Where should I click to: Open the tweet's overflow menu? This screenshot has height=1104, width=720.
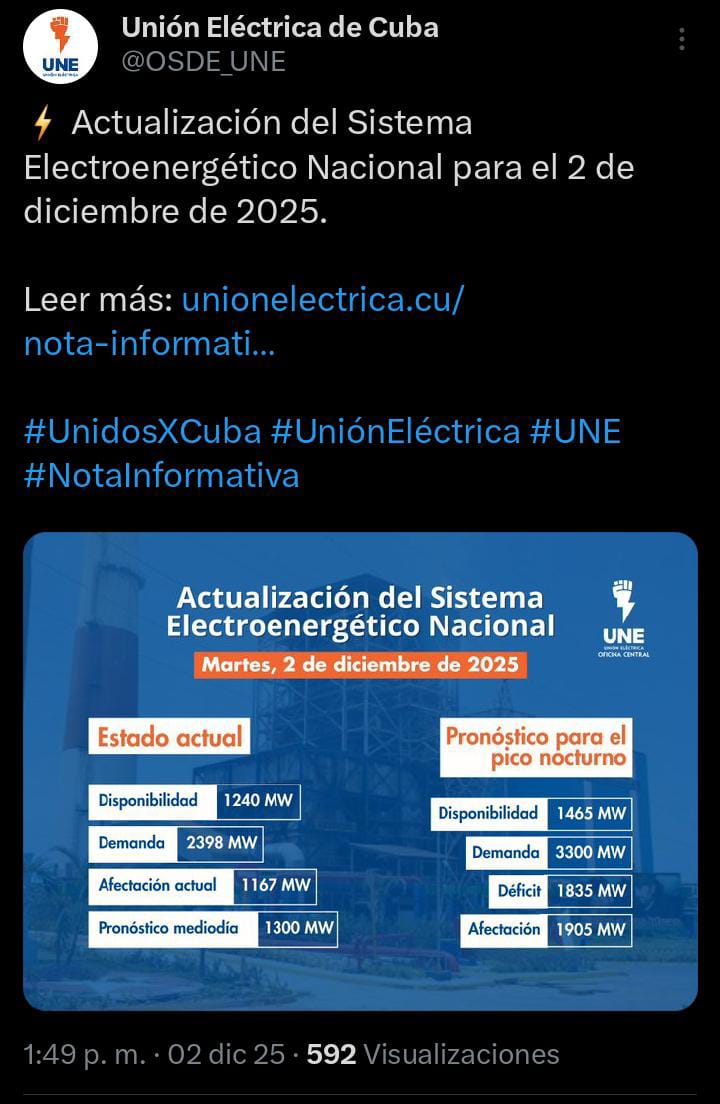[682, 39]
